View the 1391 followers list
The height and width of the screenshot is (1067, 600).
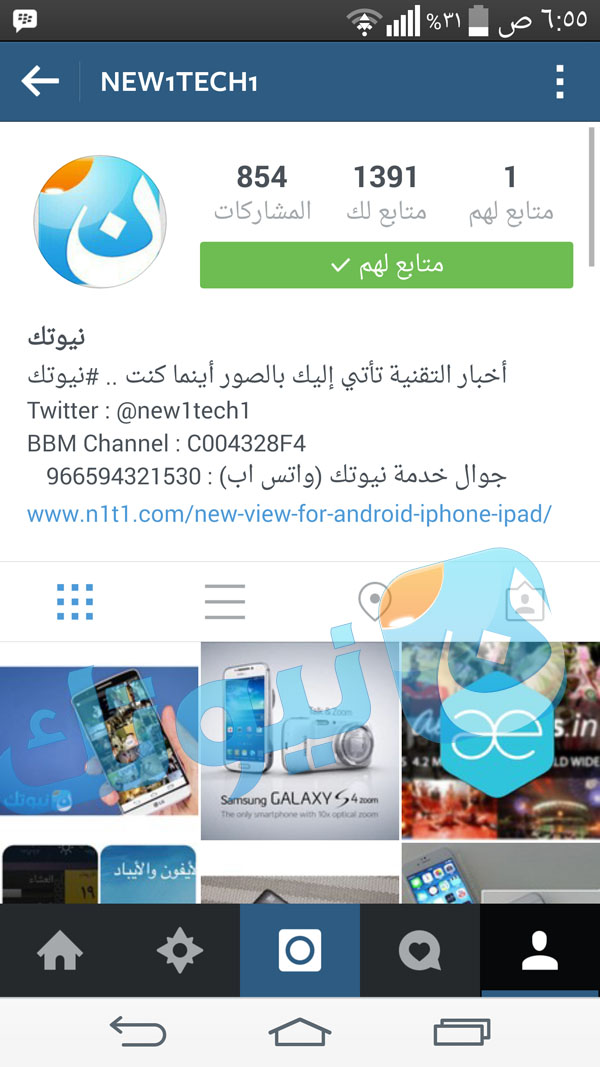click(x=386, y=193)
